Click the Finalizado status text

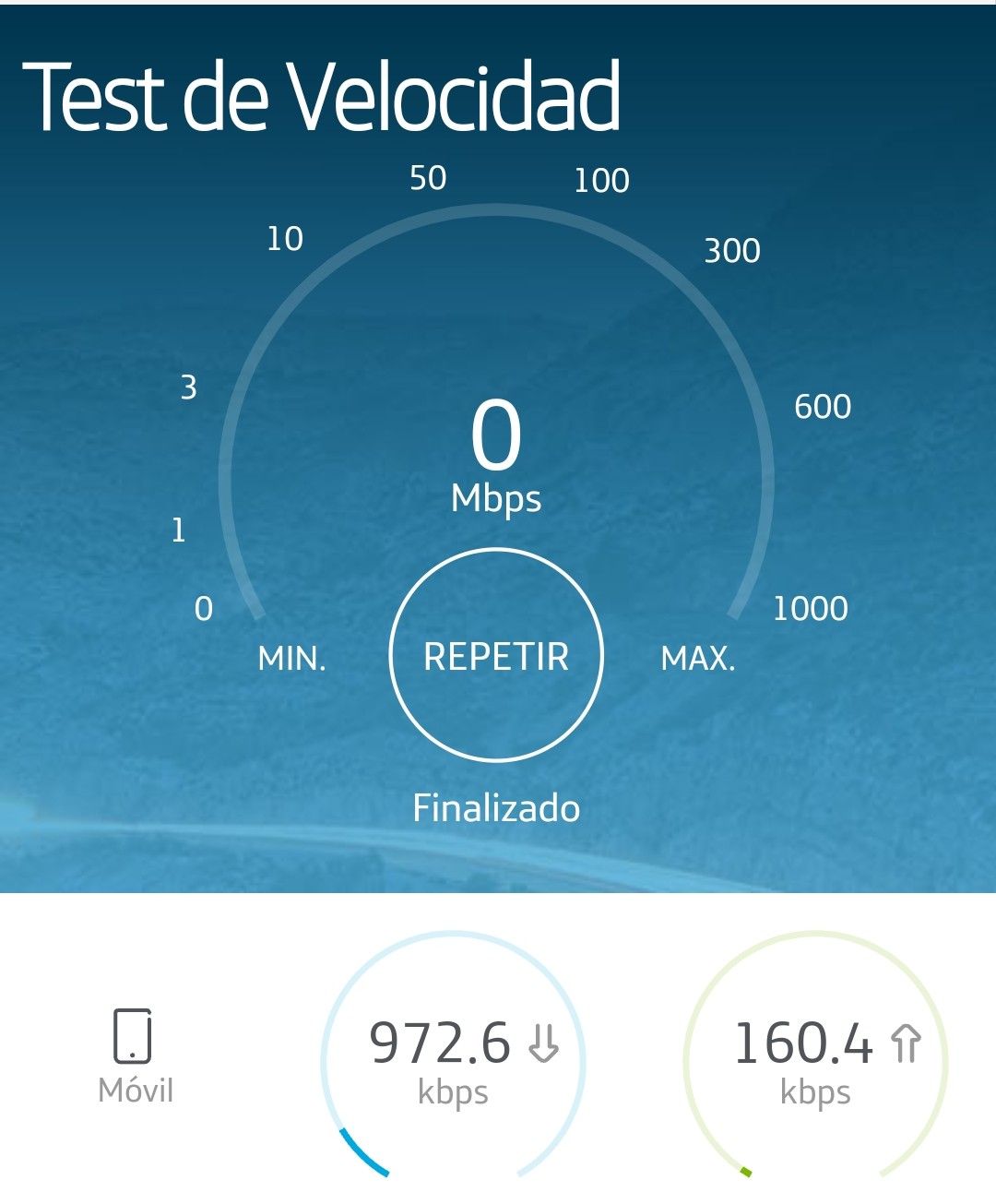498,807
